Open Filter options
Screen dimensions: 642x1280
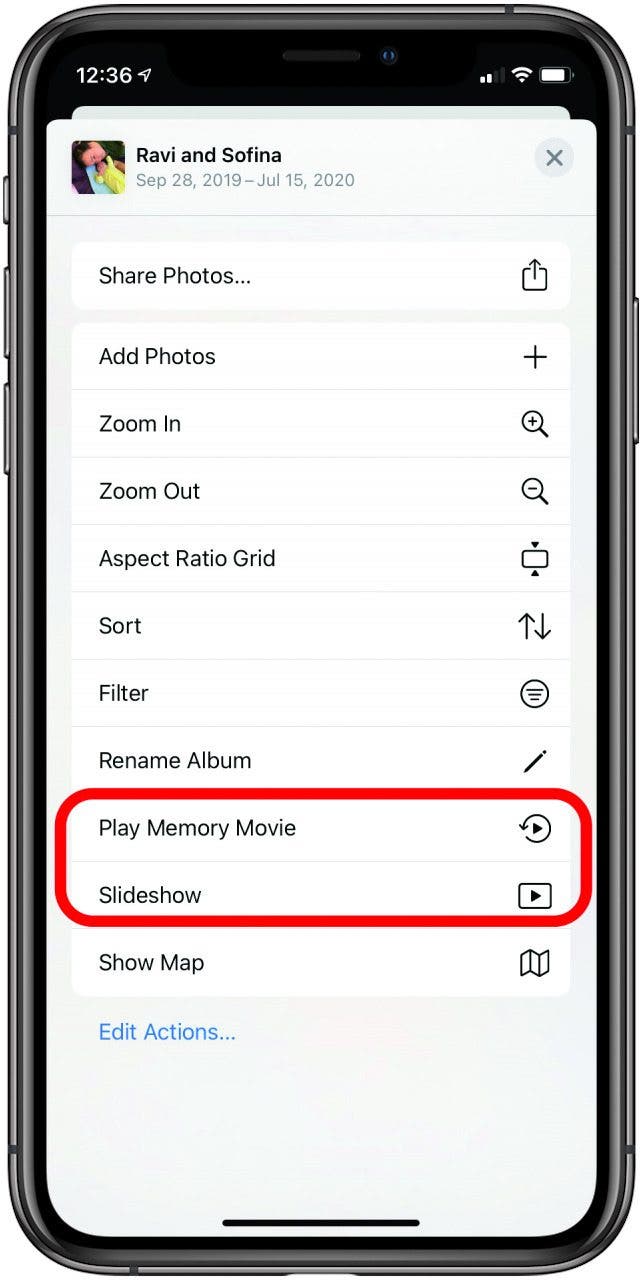pos(321,693)
